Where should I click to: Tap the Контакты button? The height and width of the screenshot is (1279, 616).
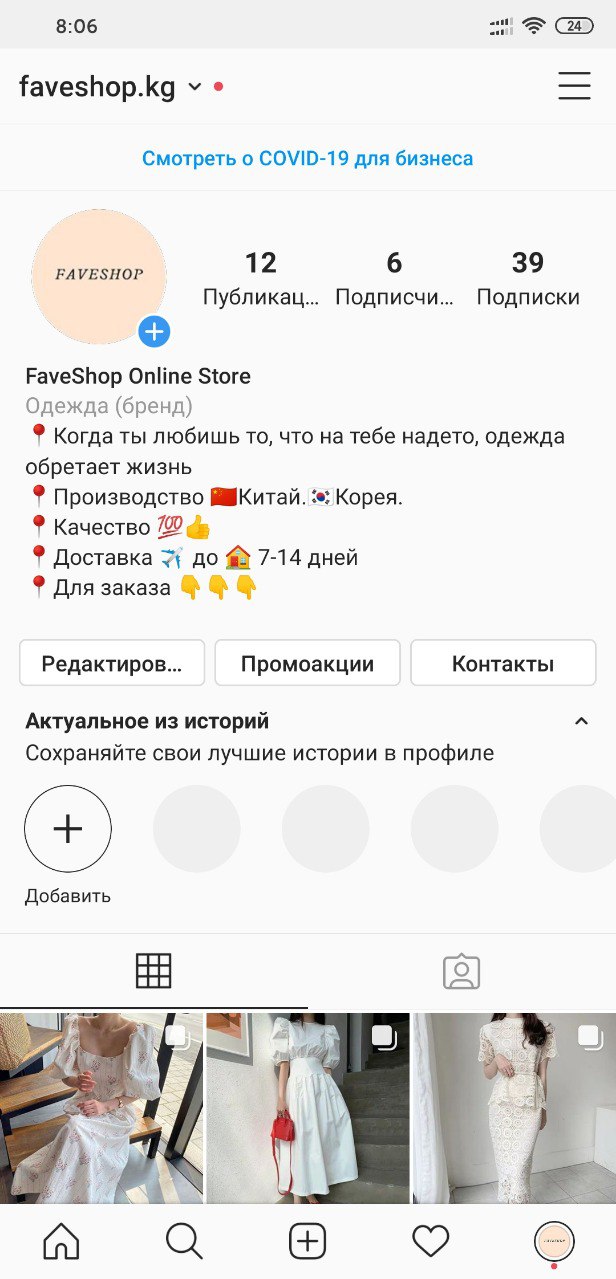coord(503,663)
